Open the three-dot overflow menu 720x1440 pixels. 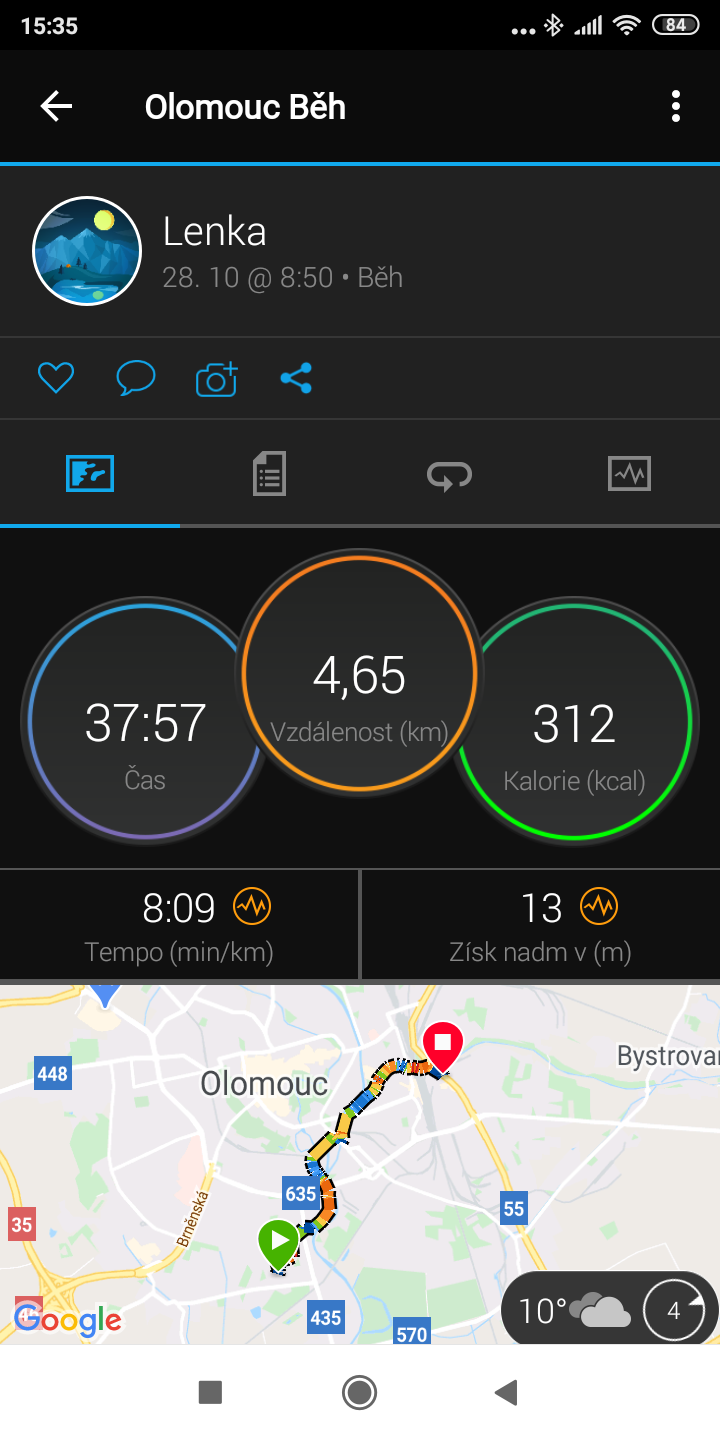click(676, 106)
